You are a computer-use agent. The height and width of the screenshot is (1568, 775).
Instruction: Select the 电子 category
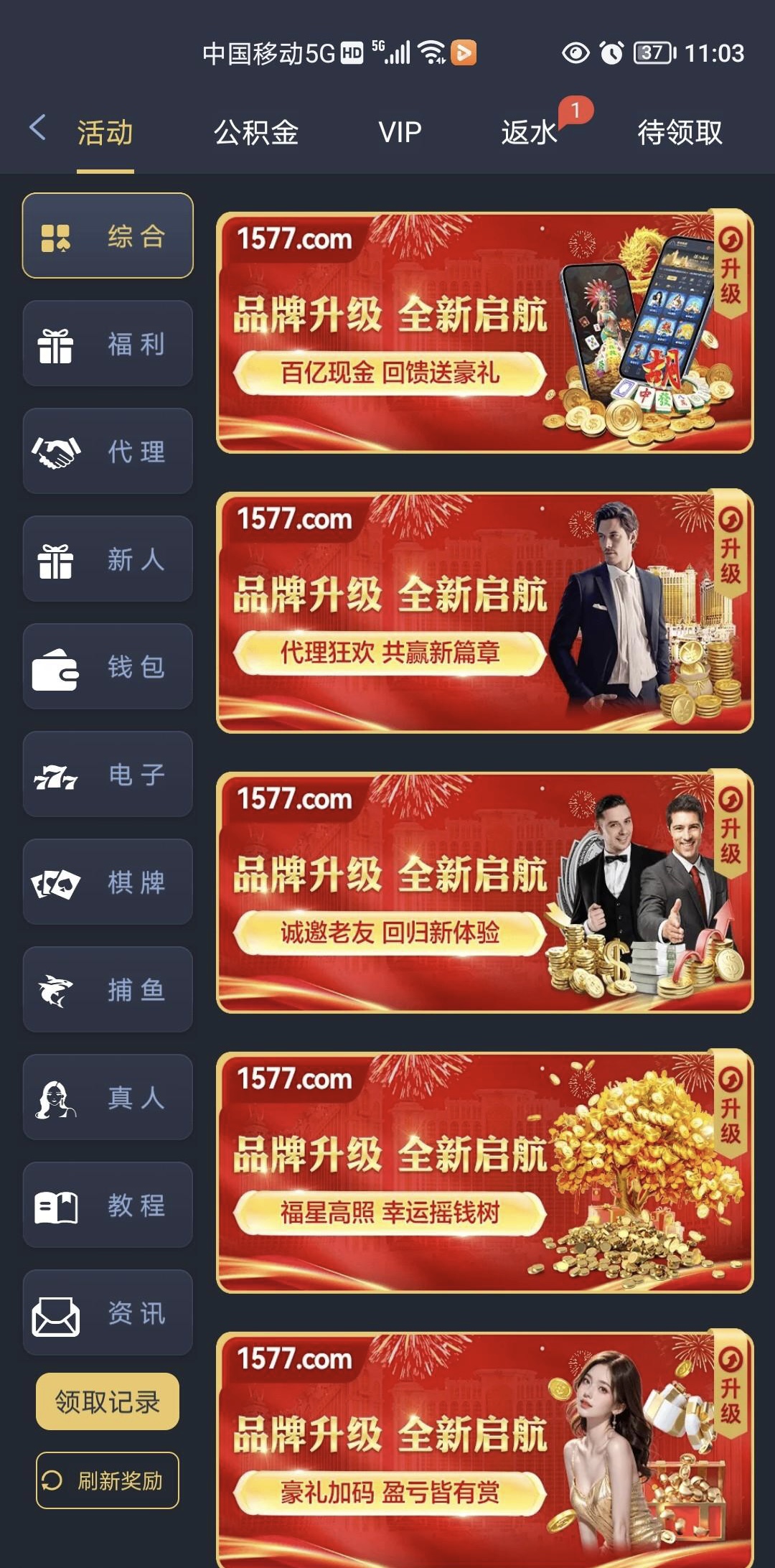[x=108, y=775]
